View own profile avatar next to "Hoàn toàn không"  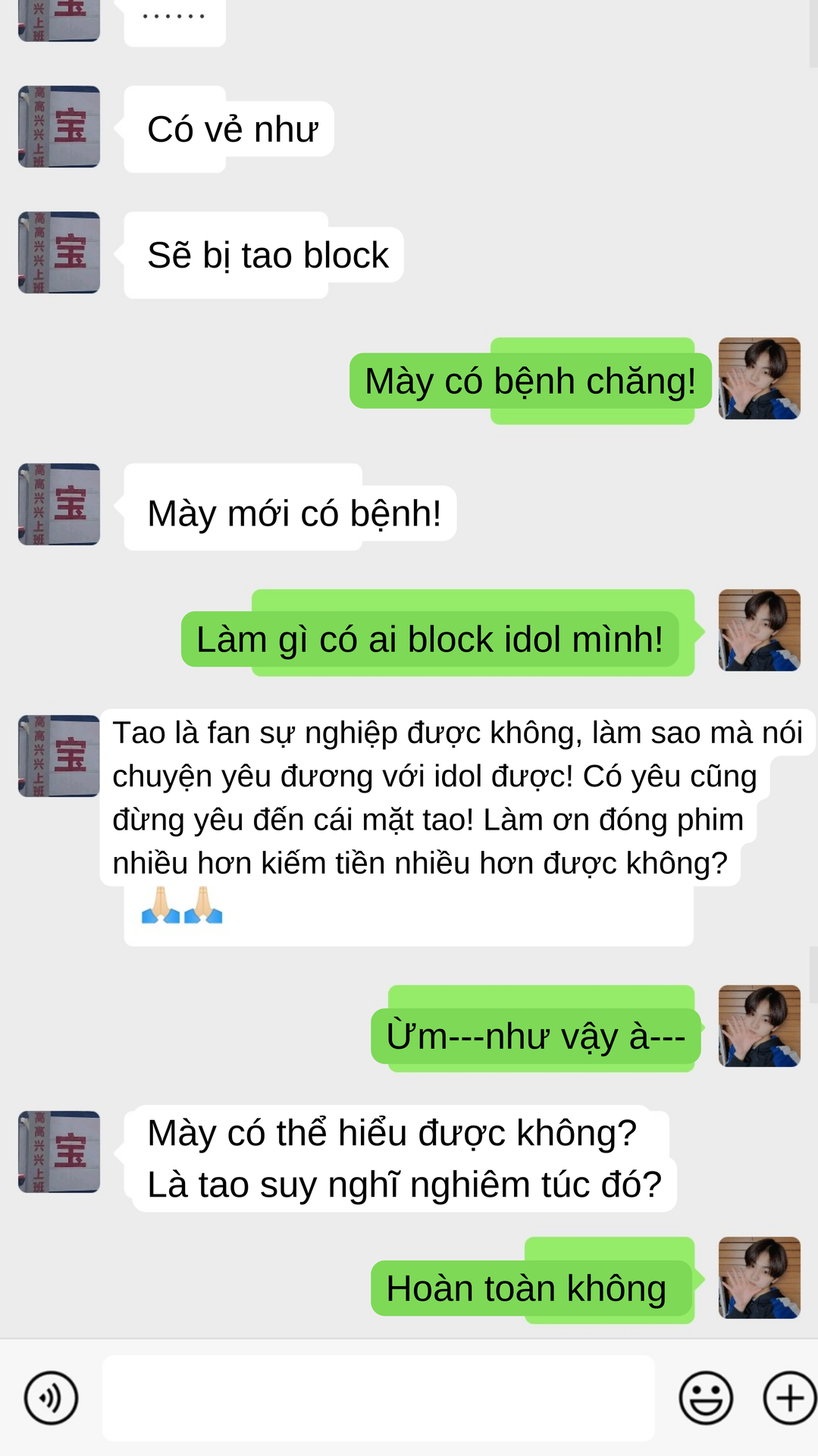(x=759, y=1278)
